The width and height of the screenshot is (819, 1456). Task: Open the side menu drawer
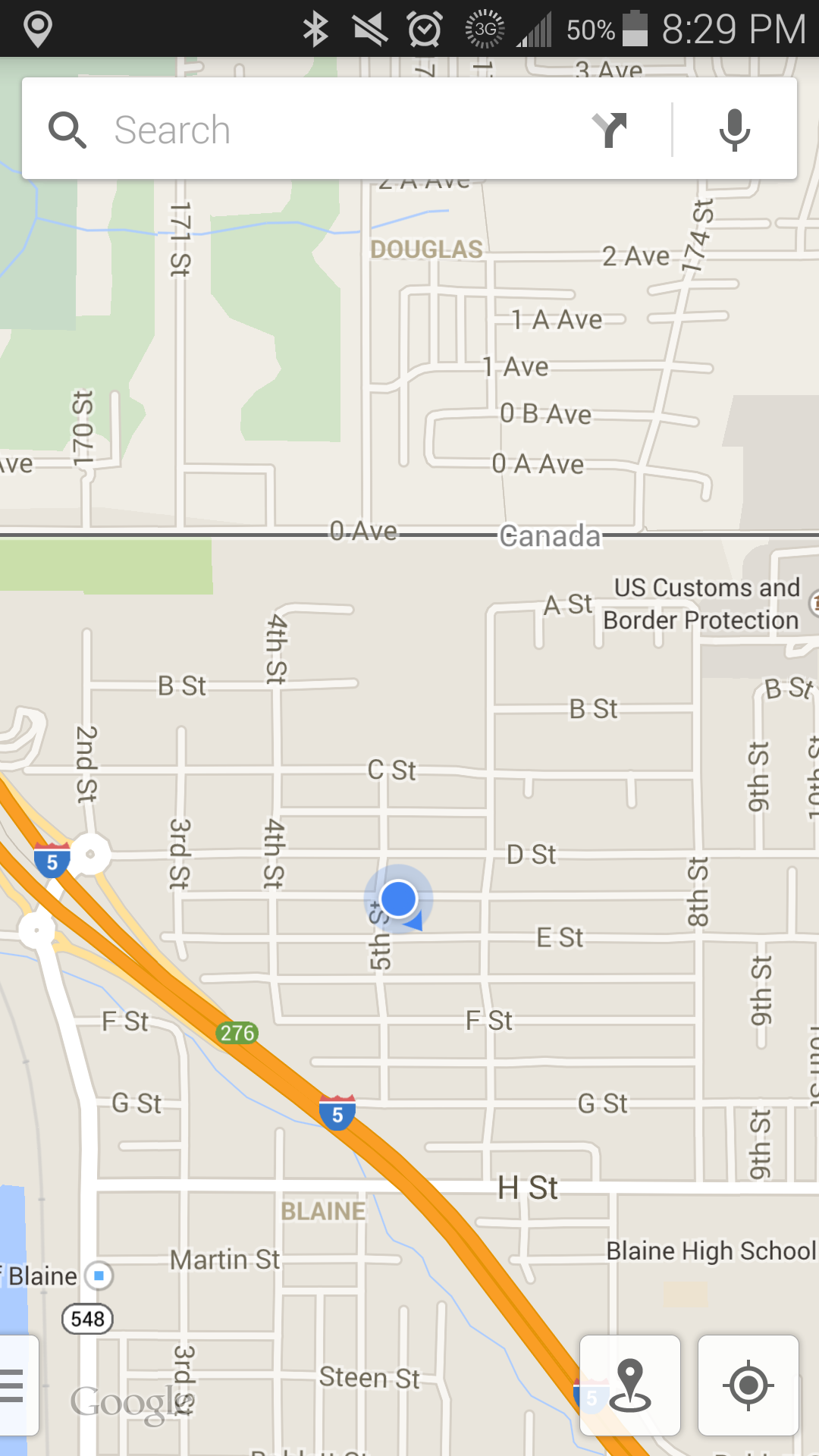pyautogui.click(x=15, y=1386)
